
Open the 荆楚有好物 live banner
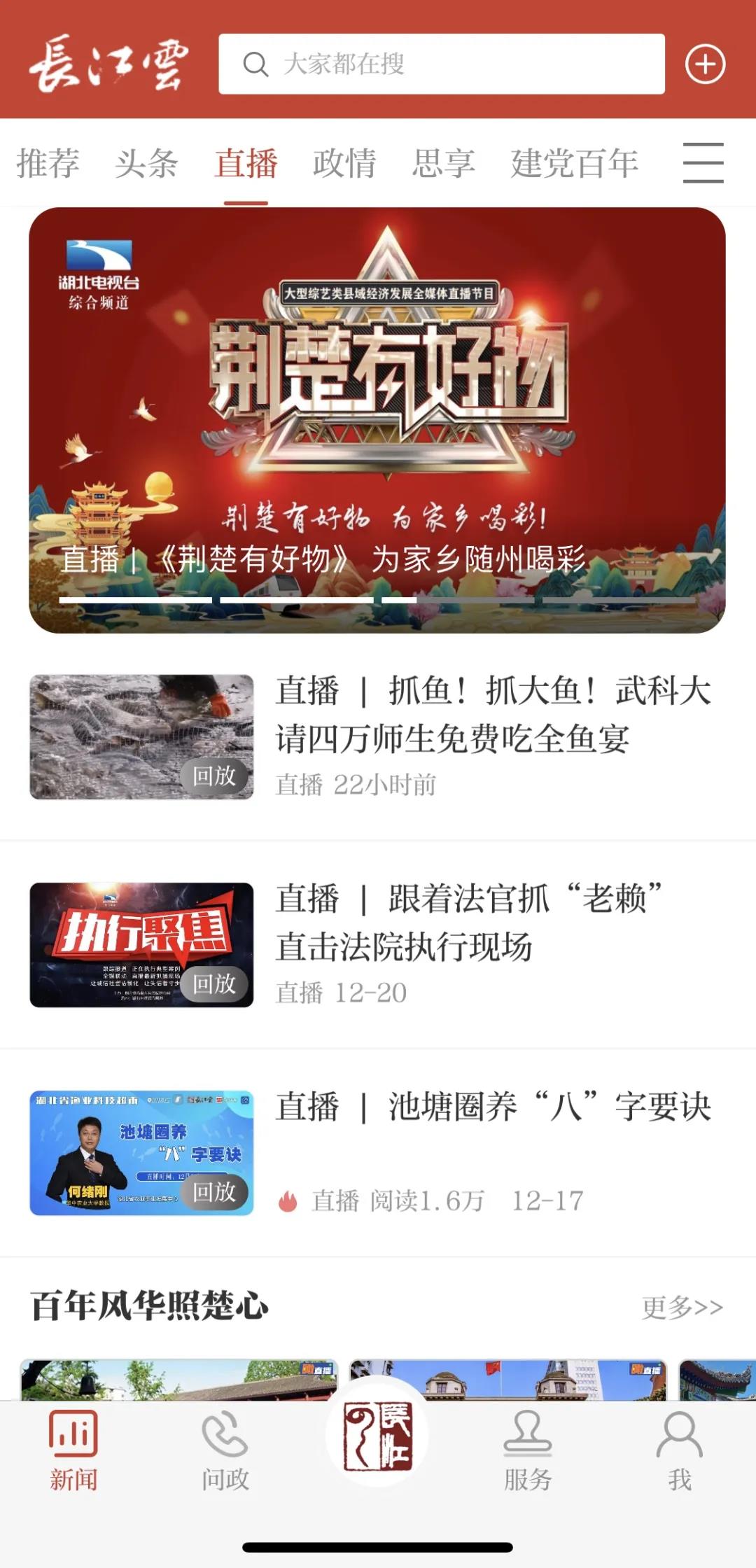[x=377, y=420]
